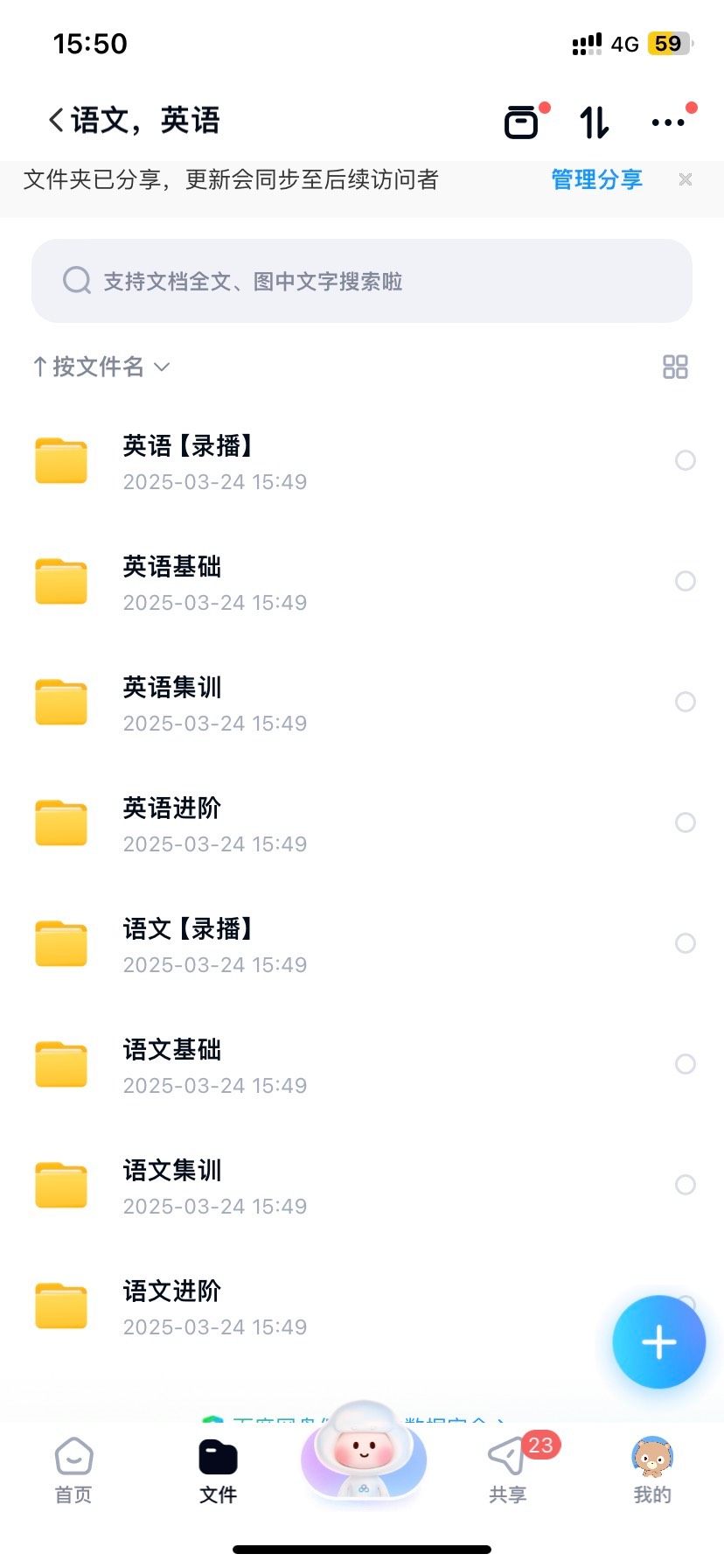Focus the document search box

click(x=362, y=281)
